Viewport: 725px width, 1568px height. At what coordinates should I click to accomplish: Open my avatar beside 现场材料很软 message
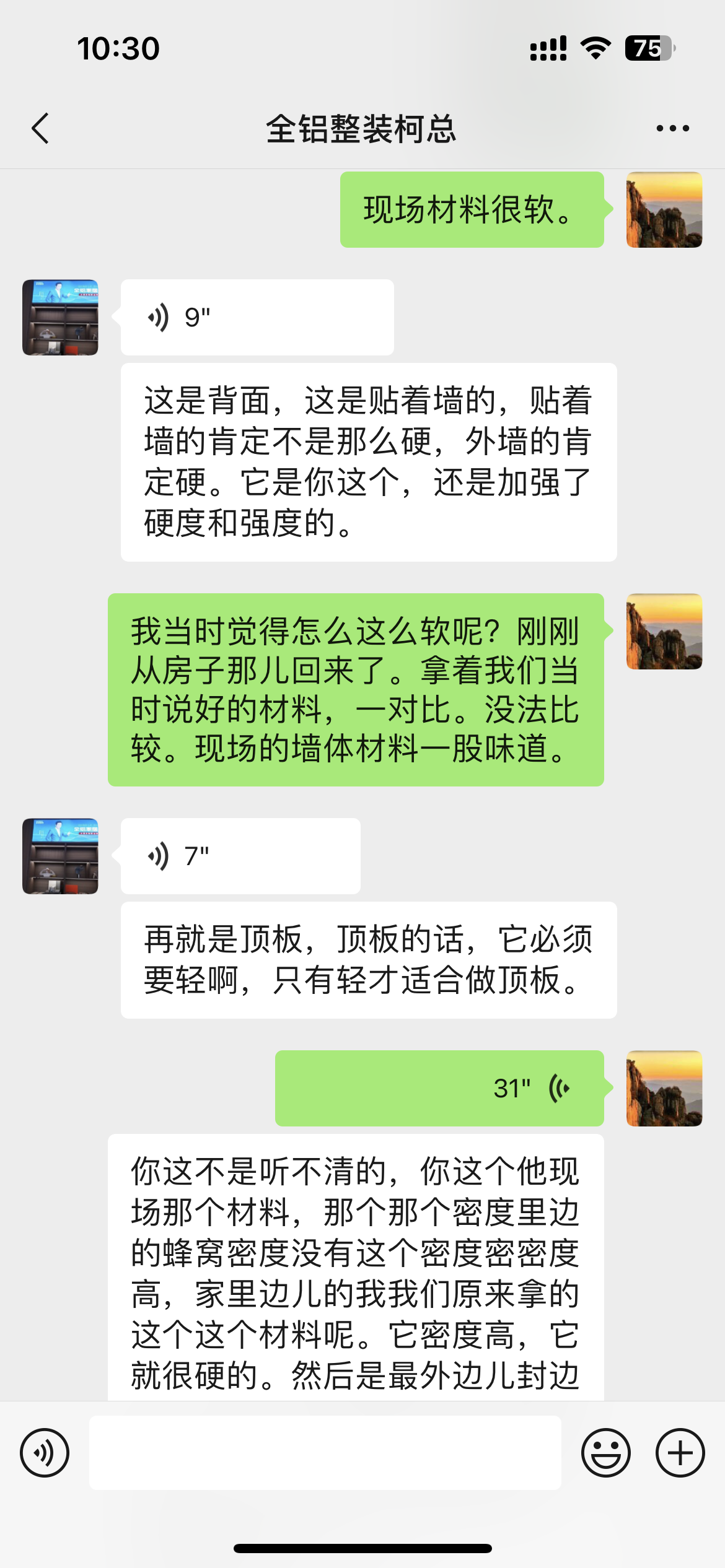tap(664, 210)
